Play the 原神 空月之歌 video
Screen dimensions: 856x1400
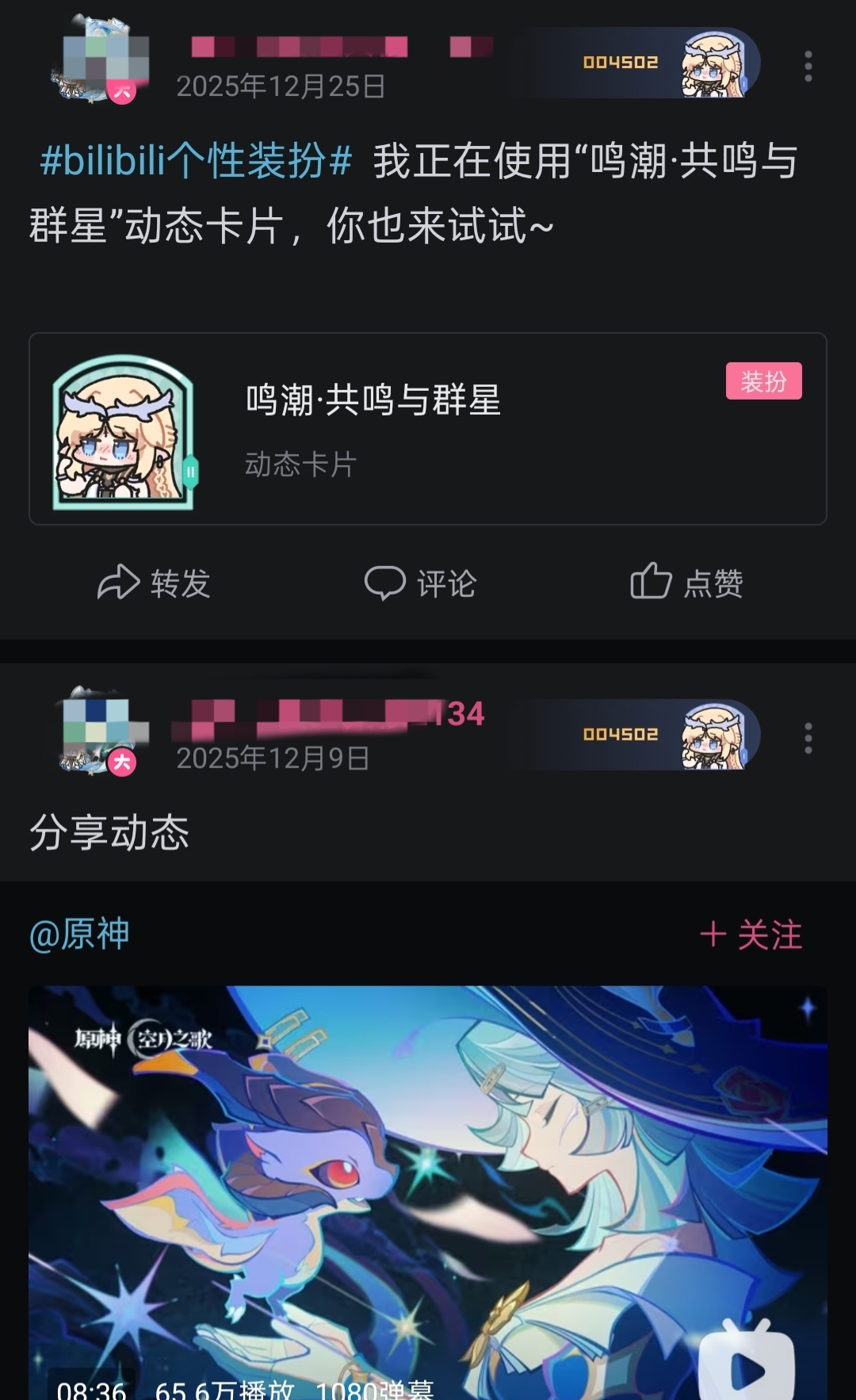coord(428,1189)
